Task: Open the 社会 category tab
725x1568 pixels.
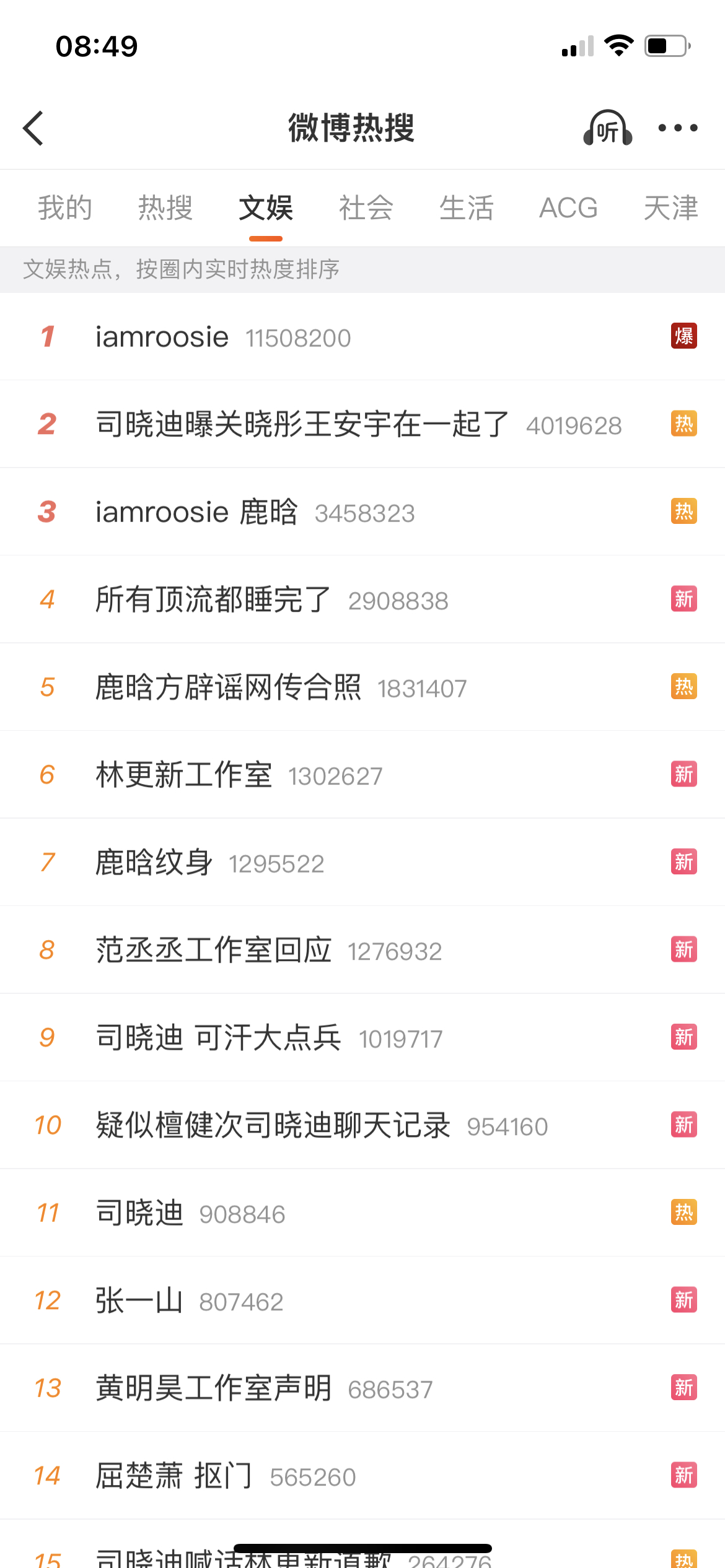Action: click(x=366, y=208)
